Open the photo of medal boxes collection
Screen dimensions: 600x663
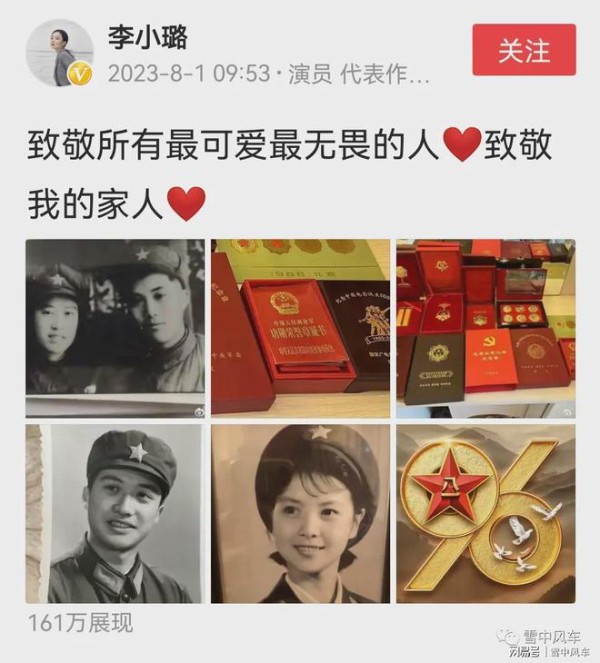point(485,327)
